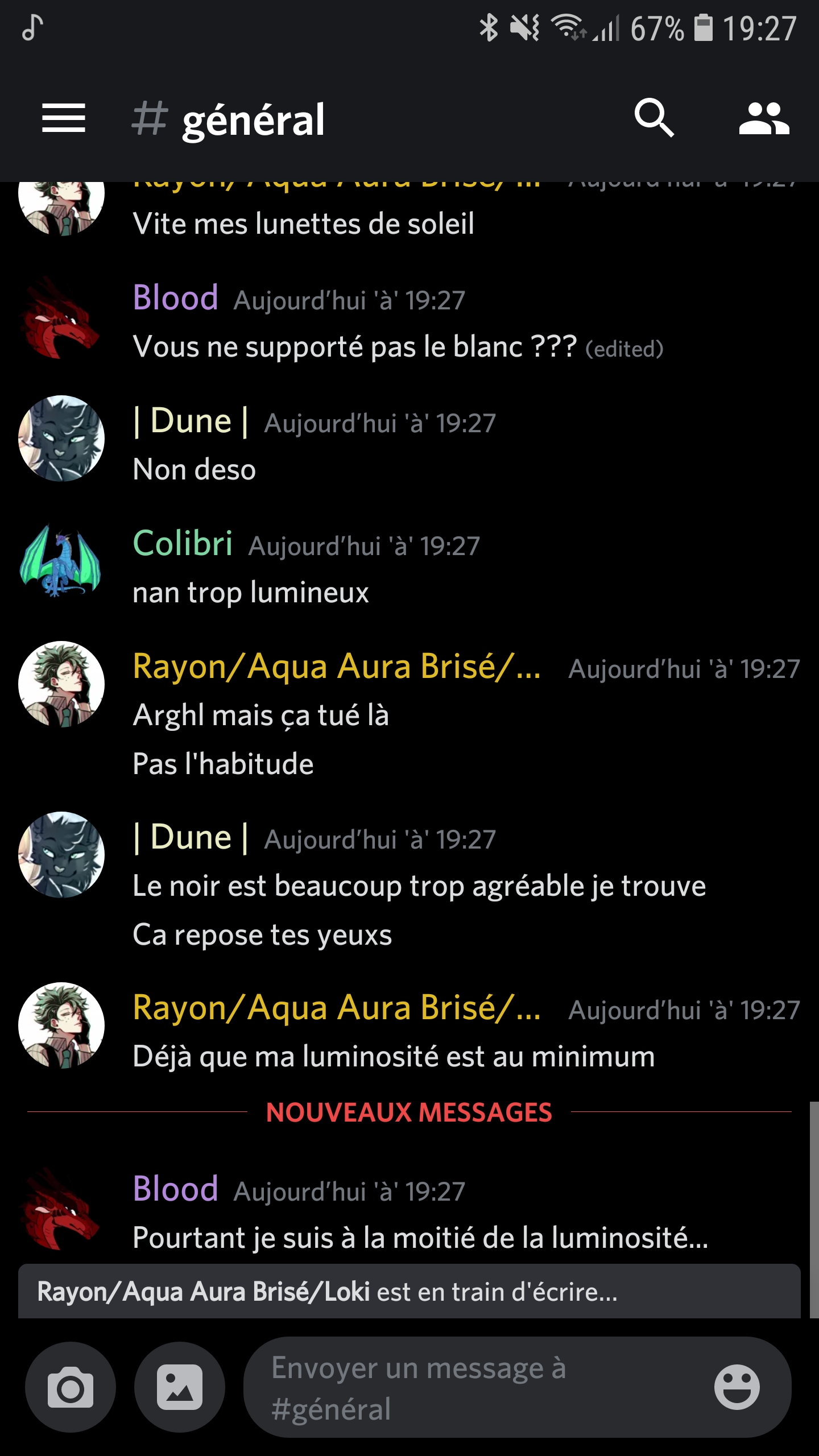This screenshot has height=1456, width=819.
Task: Open Rayon's avatar beside 'Déjà que ma luminosité'
Action: [x=61, y=1025]
